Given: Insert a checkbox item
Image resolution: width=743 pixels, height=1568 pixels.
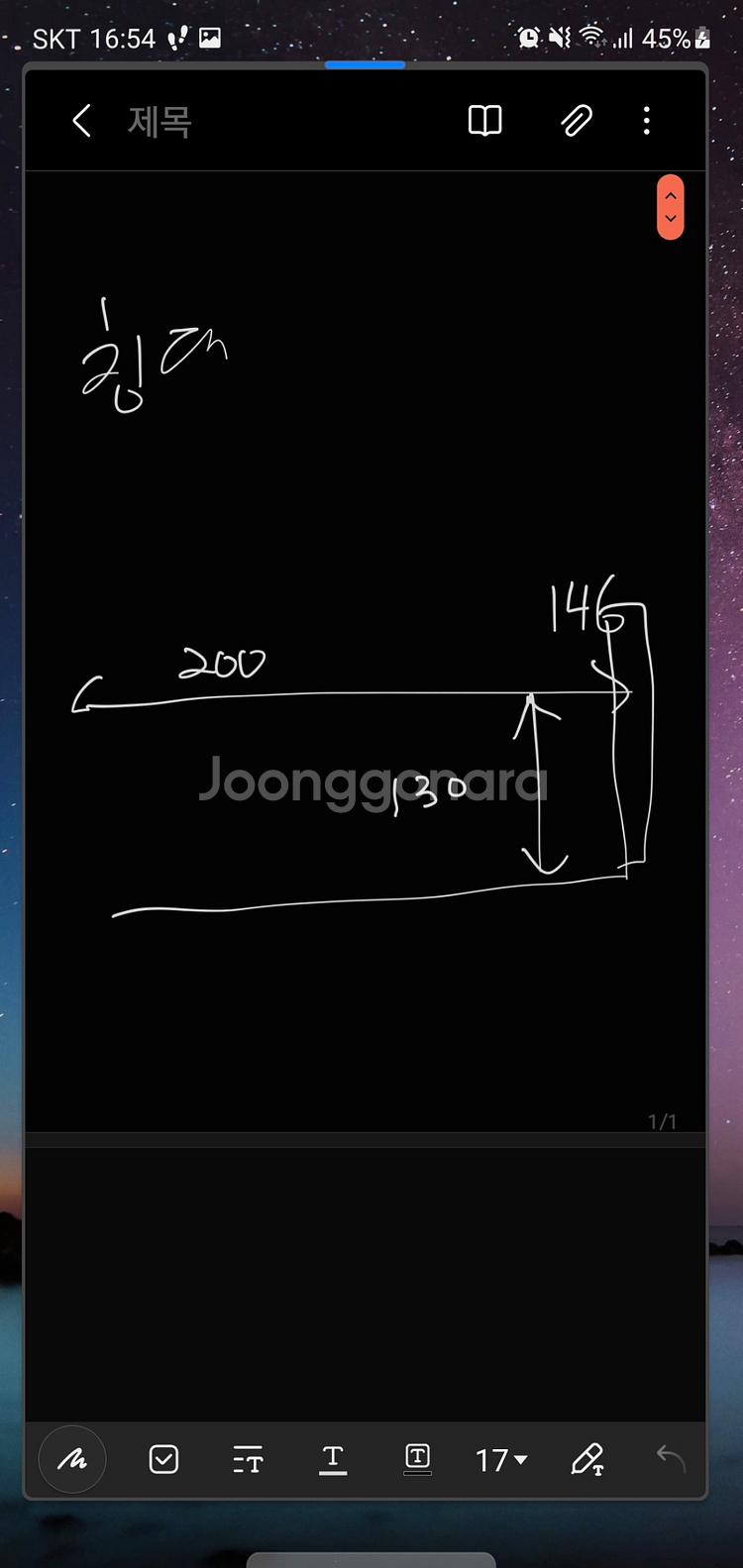Looking at the screenshot, I should coord(163,1459).
